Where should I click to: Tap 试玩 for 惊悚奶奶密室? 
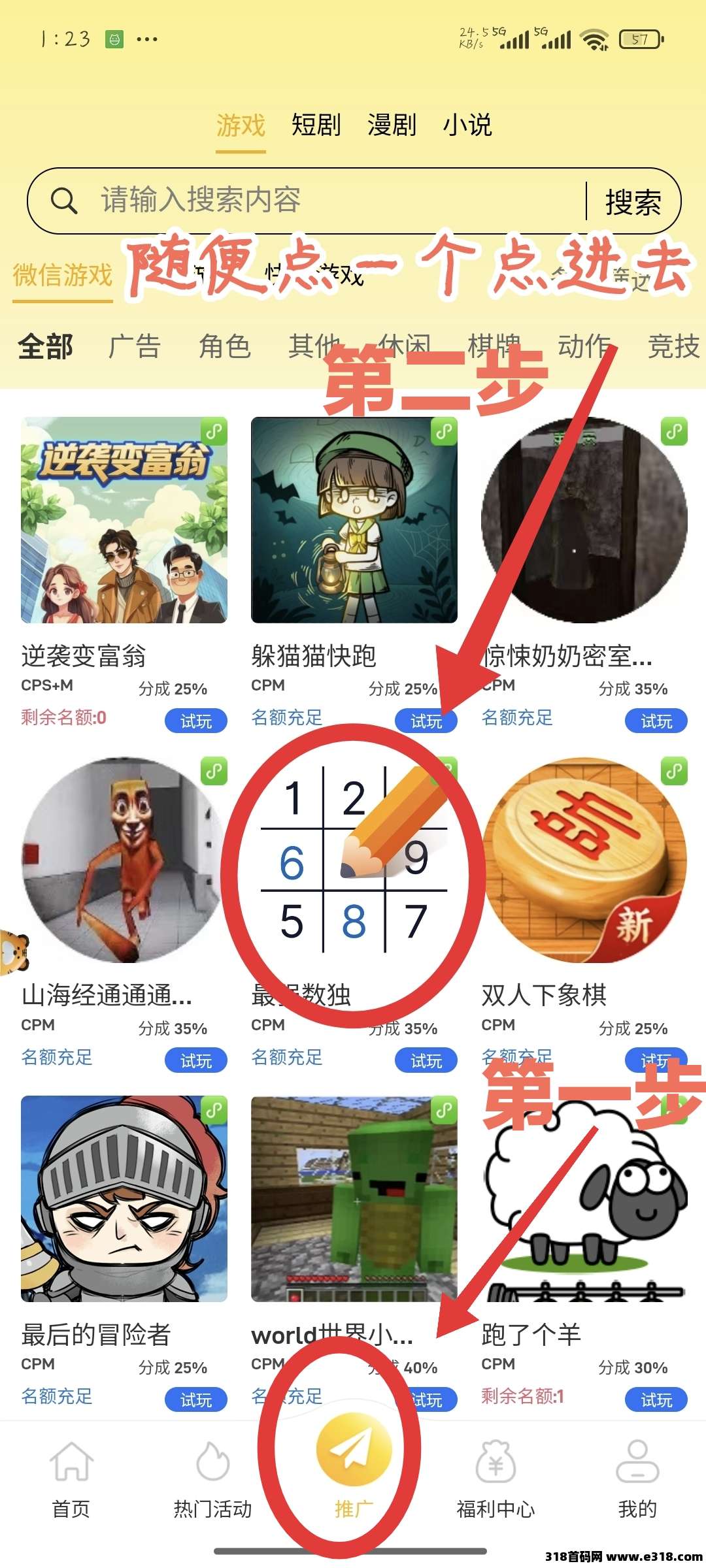[656, 721]
